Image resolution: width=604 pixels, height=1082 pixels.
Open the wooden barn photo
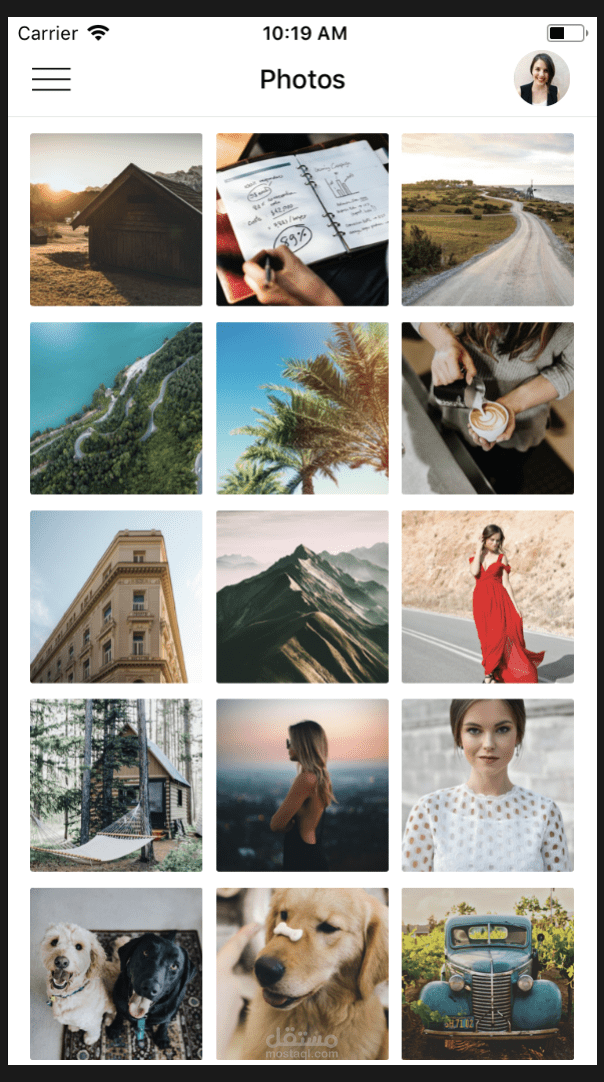[116, 219]
